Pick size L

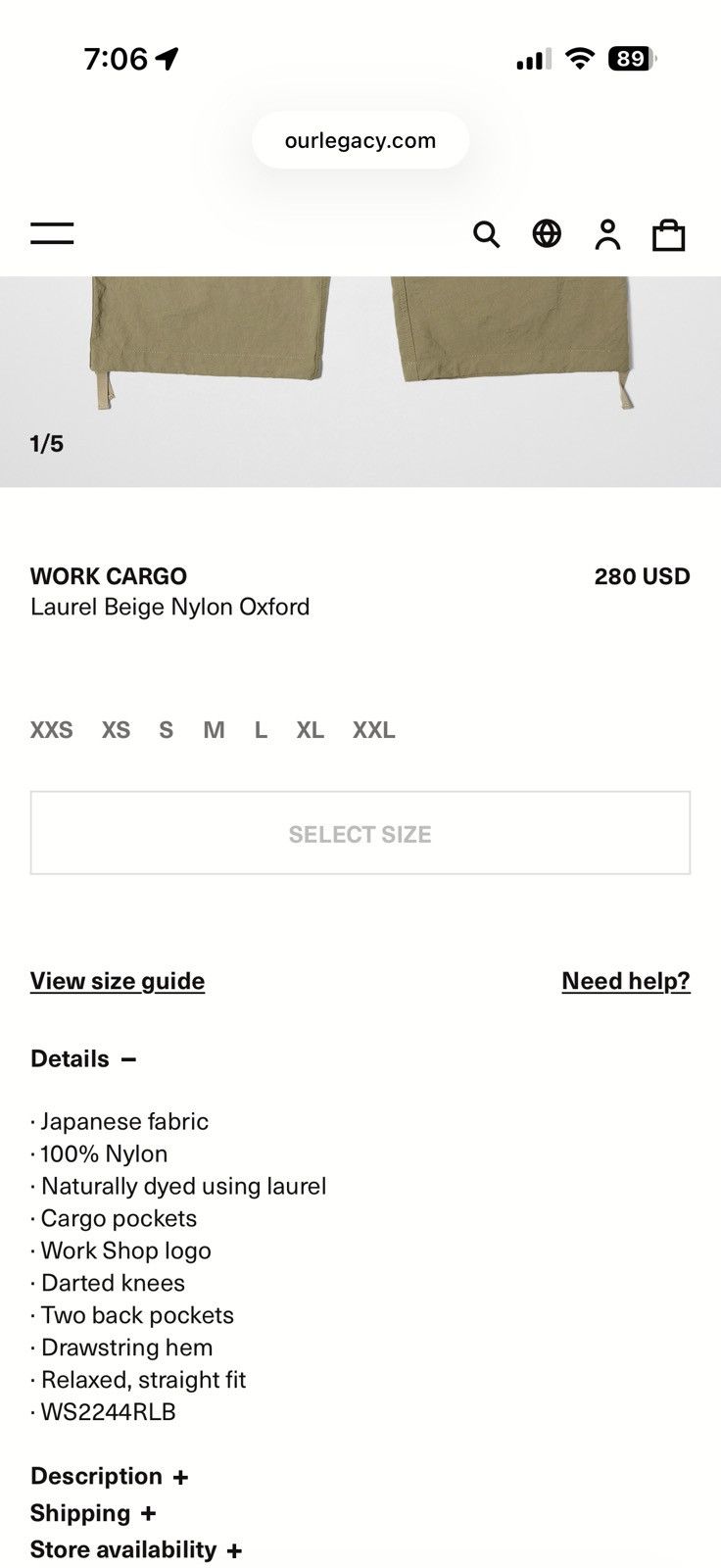261,730
